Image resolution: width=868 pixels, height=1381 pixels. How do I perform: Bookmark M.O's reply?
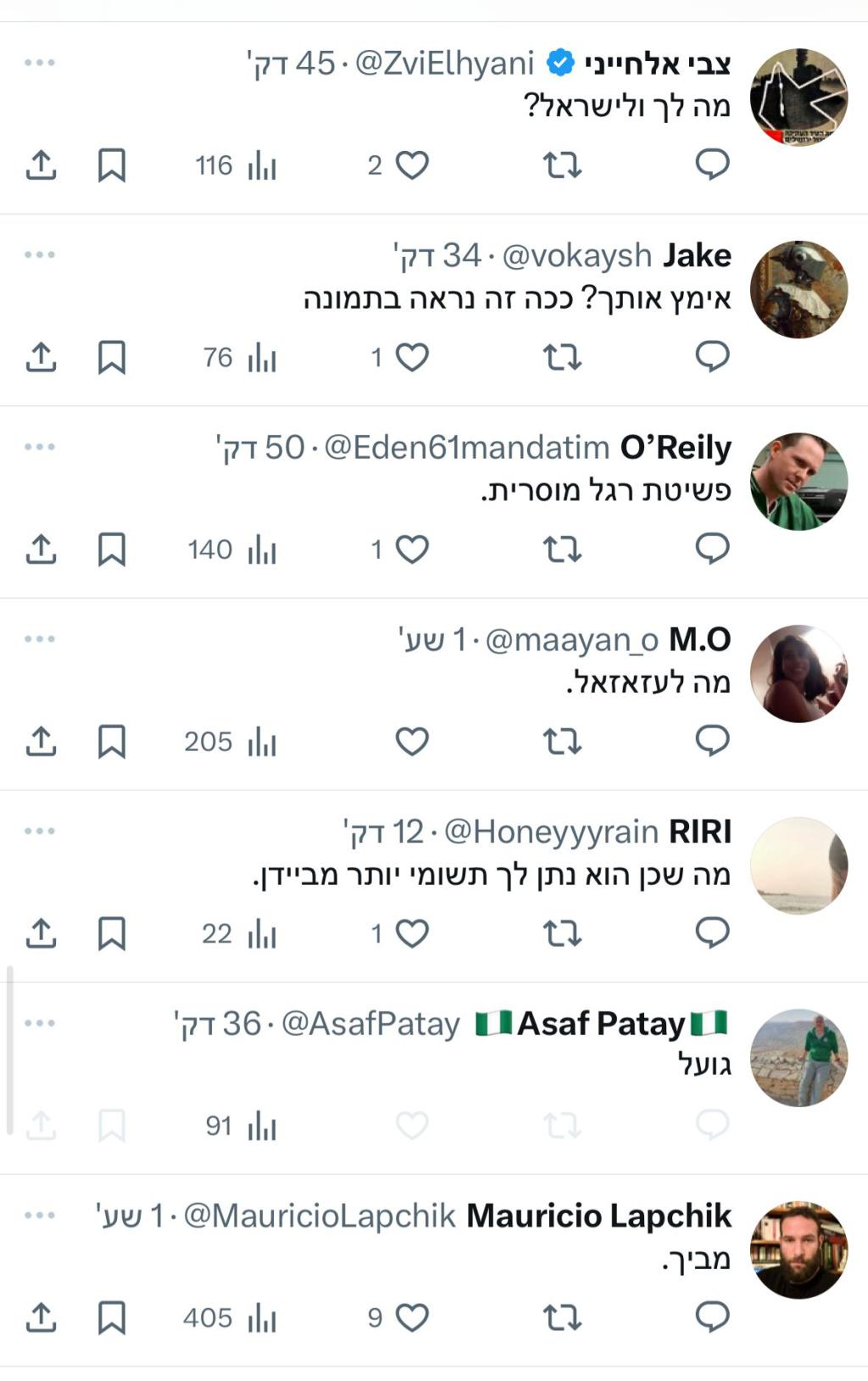point(112,742)
